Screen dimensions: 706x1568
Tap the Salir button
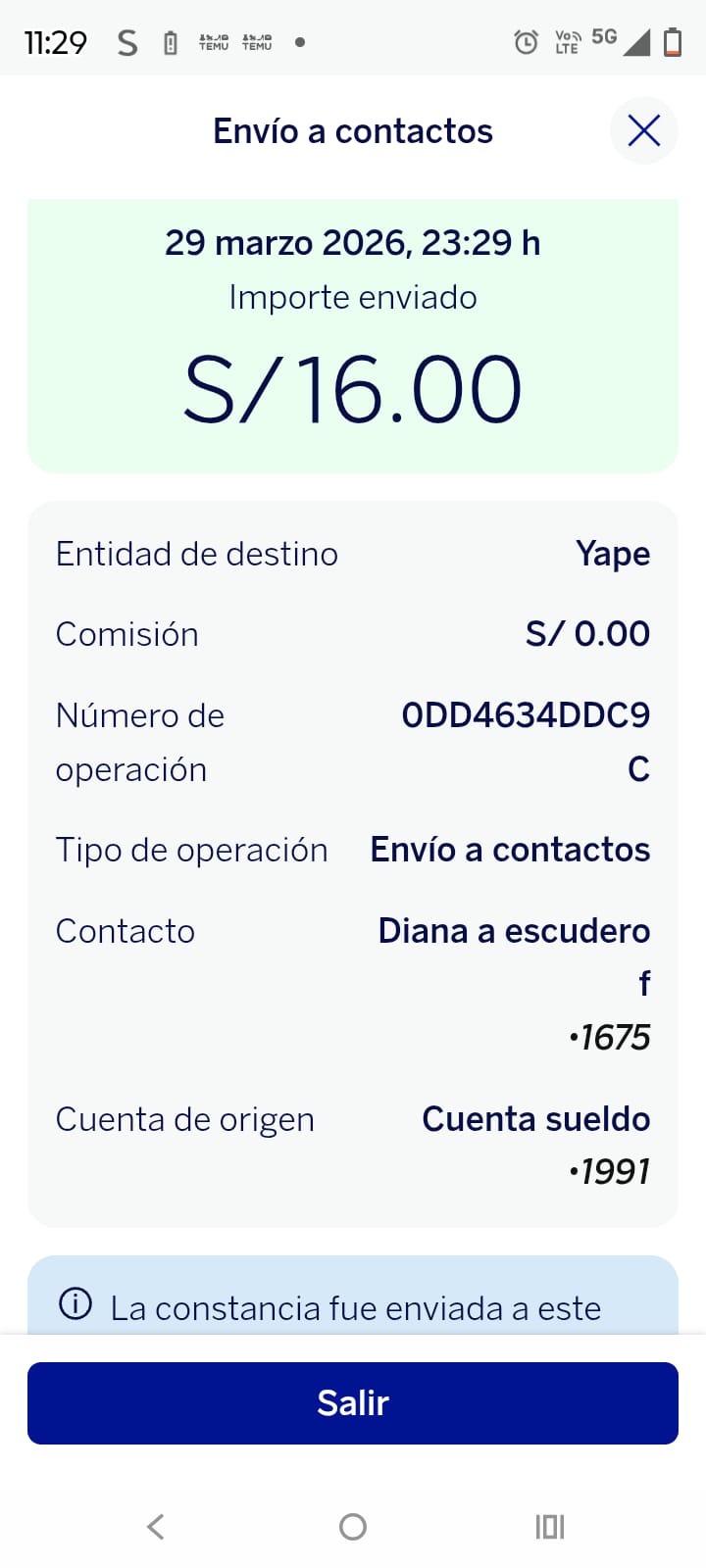[x=353, y=1402]
